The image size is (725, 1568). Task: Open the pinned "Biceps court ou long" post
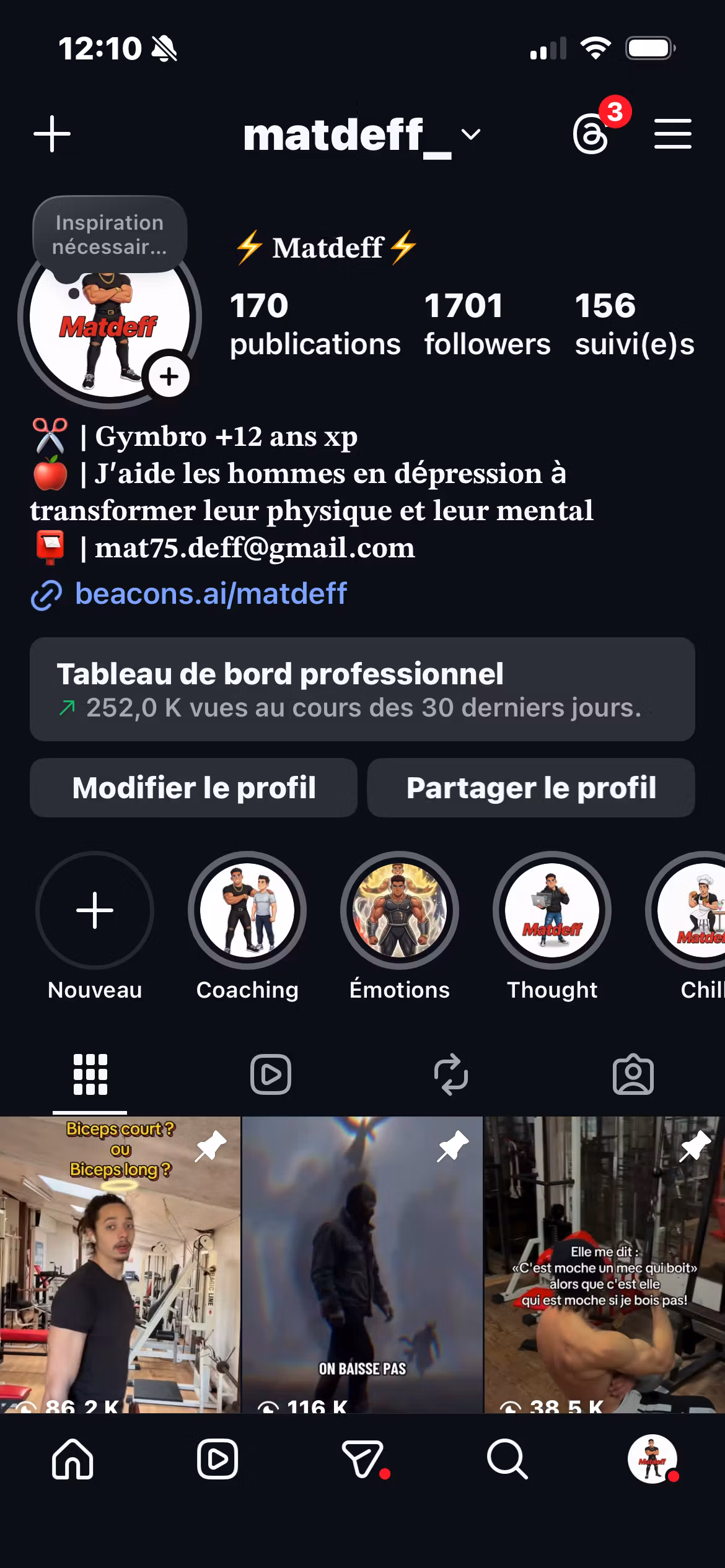pyautogui.click(x=120, y=1265)
